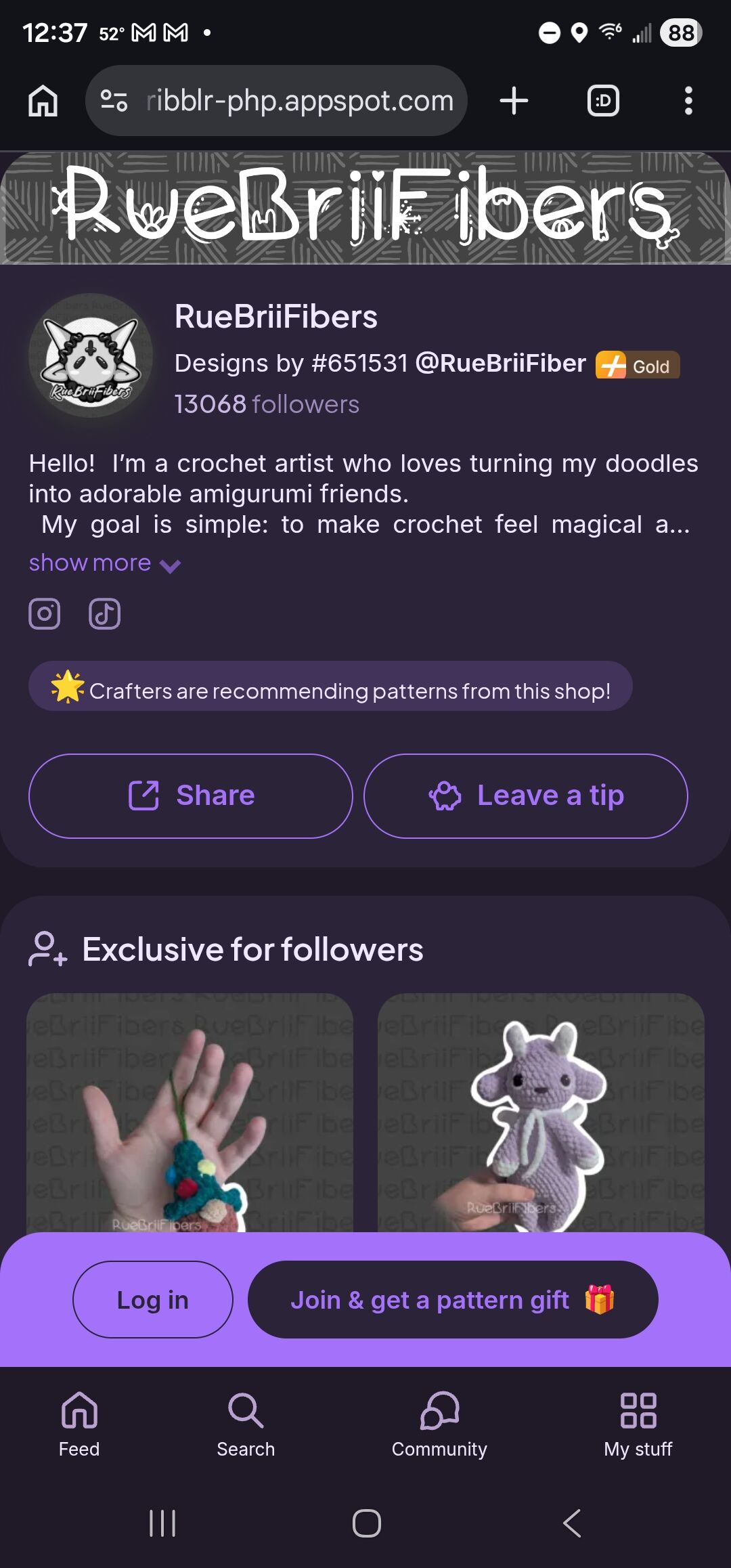Open the browser home page

(x=43, y=101)
